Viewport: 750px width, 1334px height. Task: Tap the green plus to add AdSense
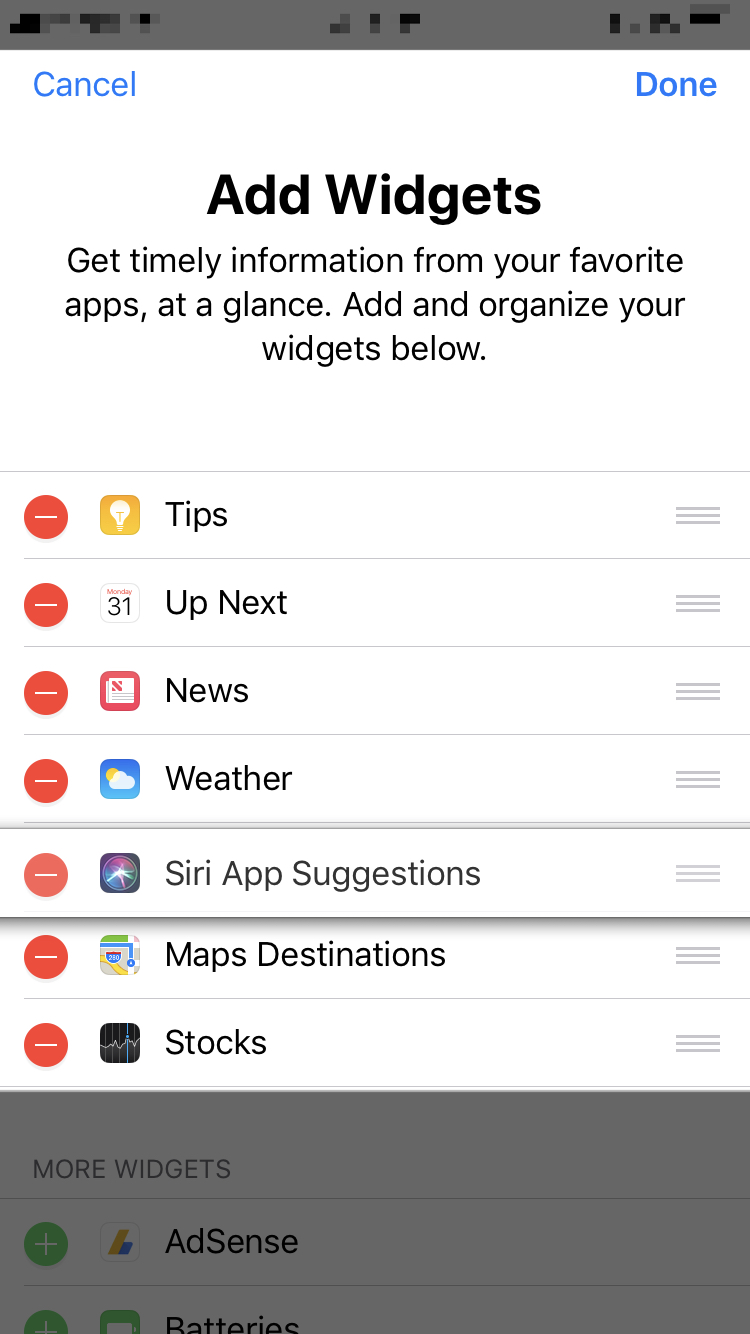pos(46,1244)
